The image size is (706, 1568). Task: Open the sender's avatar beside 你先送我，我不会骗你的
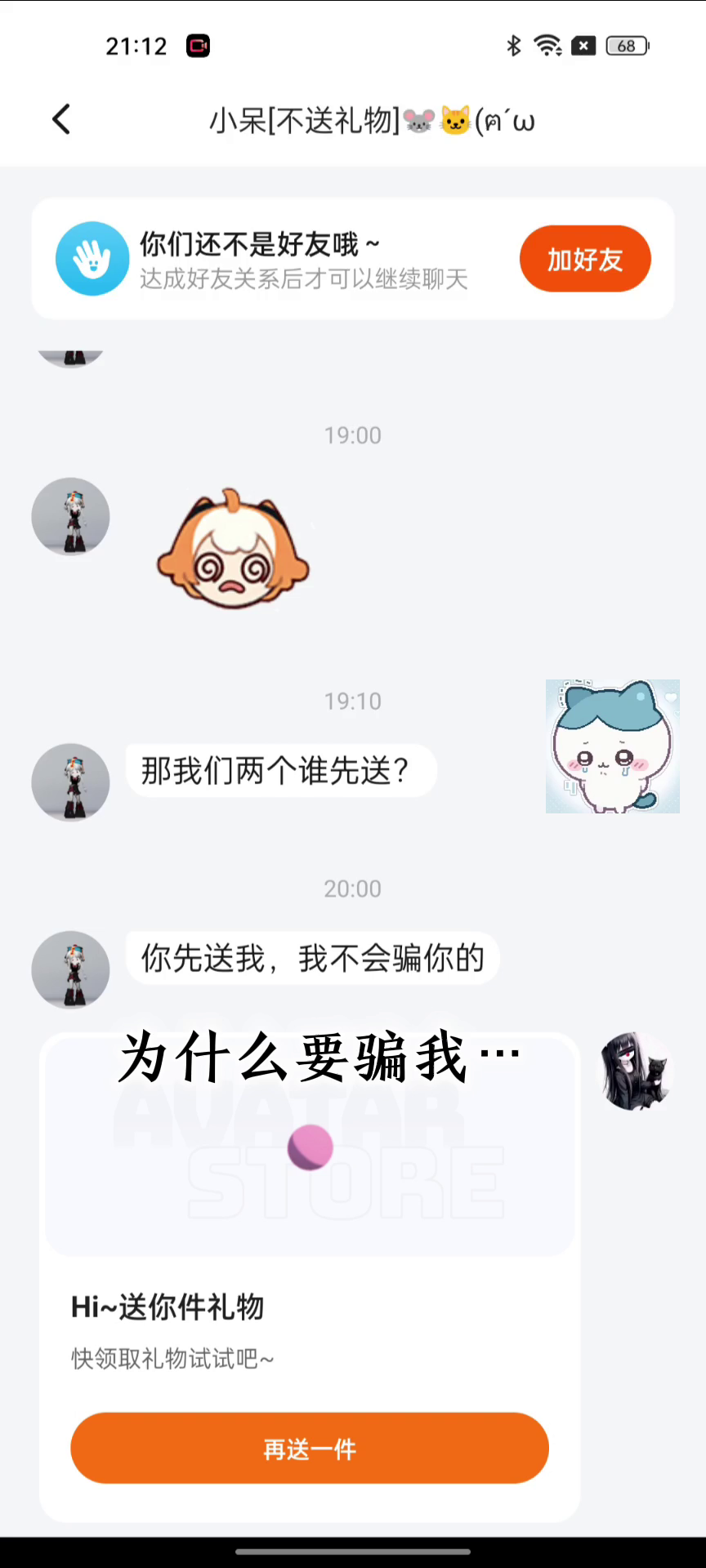pos(70,969)
